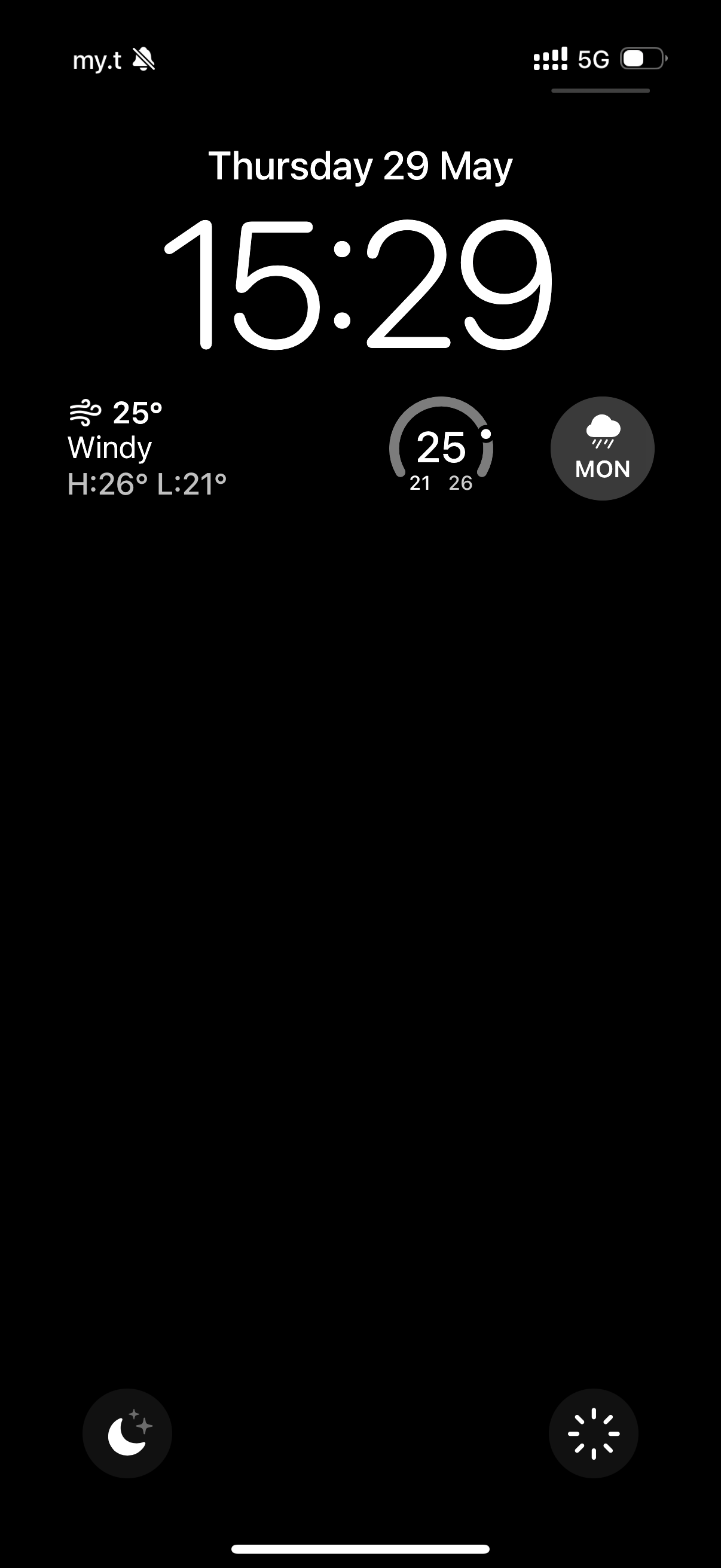Tap the lock screen shortcut button with the ray-burst icon
721x1568 pixels.
click(593, 1433)
